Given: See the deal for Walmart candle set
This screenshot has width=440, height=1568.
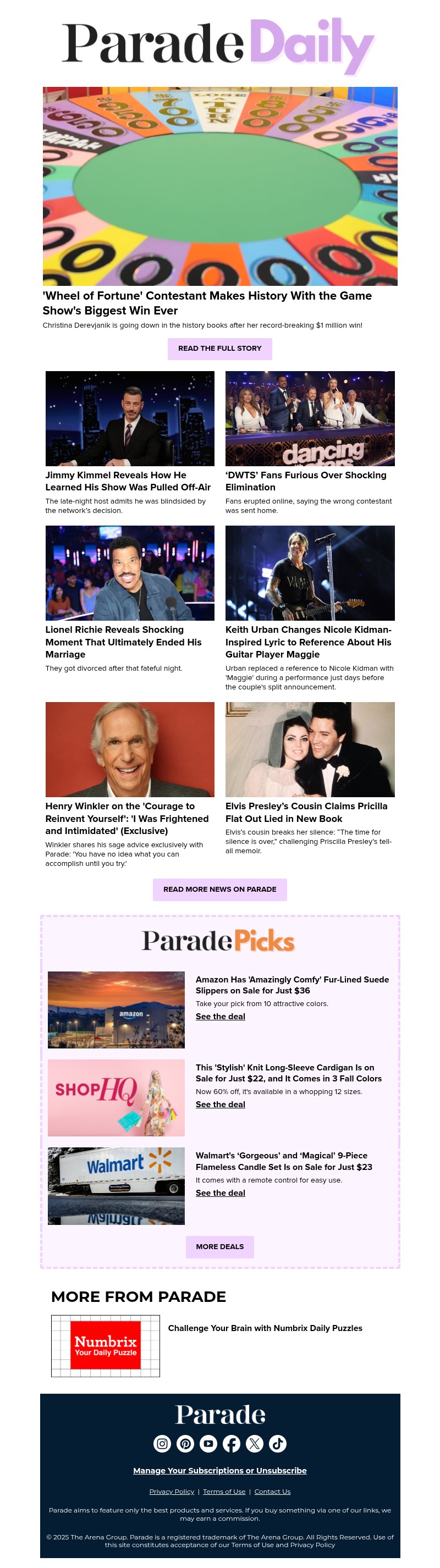Looking at the screenshot, I should click(221, 1192).
